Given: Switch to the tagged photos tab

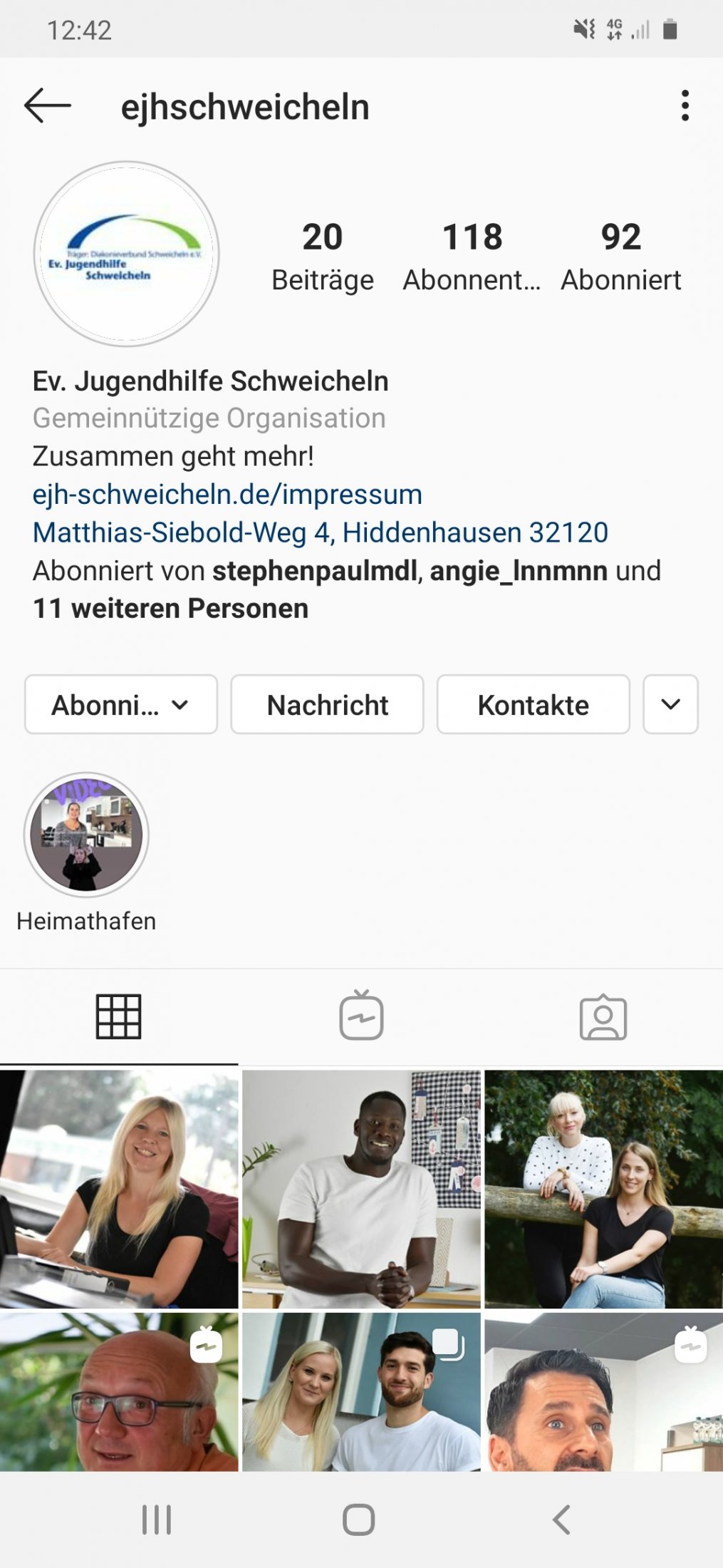Looking at the screenshot, I should [603, 1017].
